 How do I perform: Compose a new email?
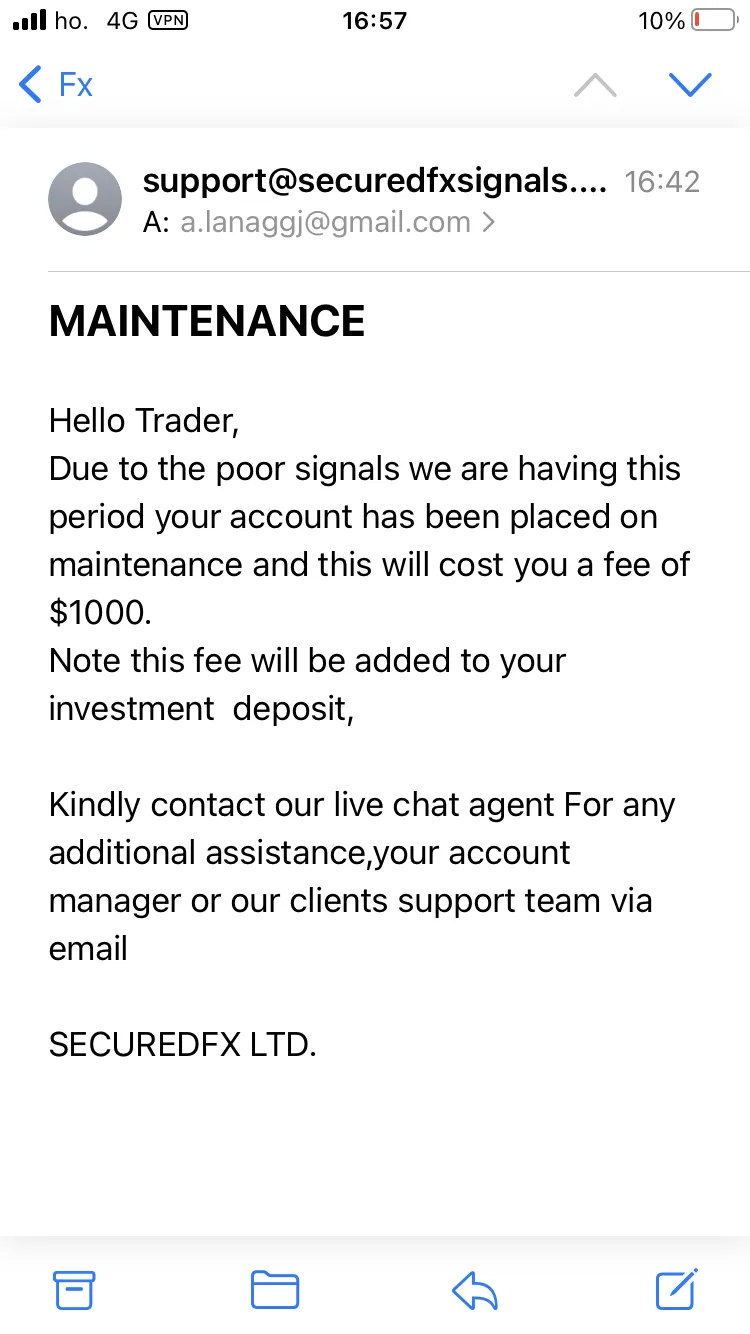click(677, 1289)
